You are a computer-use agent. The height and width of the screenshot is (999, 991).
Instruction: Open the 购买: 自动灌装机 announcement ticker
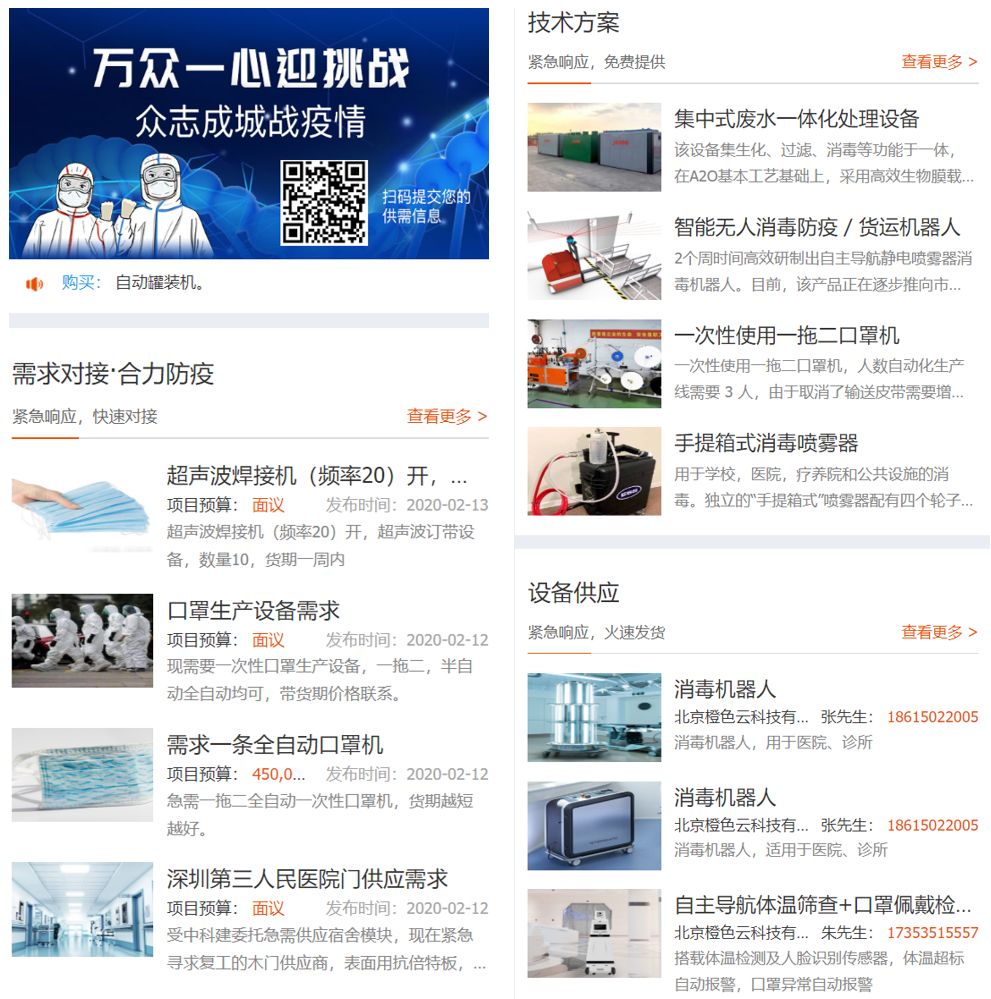pos(160,283)
